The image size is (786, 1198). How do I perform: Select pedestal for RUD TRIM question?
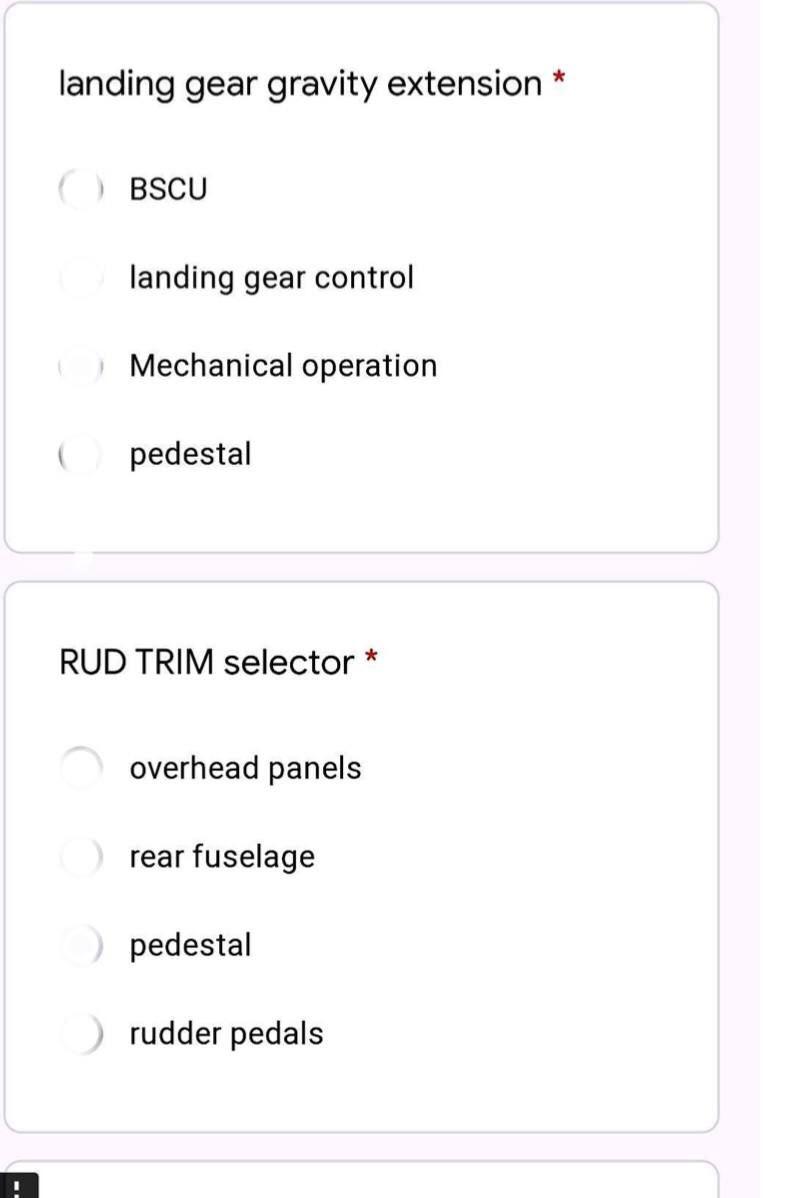pyautogui.click(x=79, y=944)
